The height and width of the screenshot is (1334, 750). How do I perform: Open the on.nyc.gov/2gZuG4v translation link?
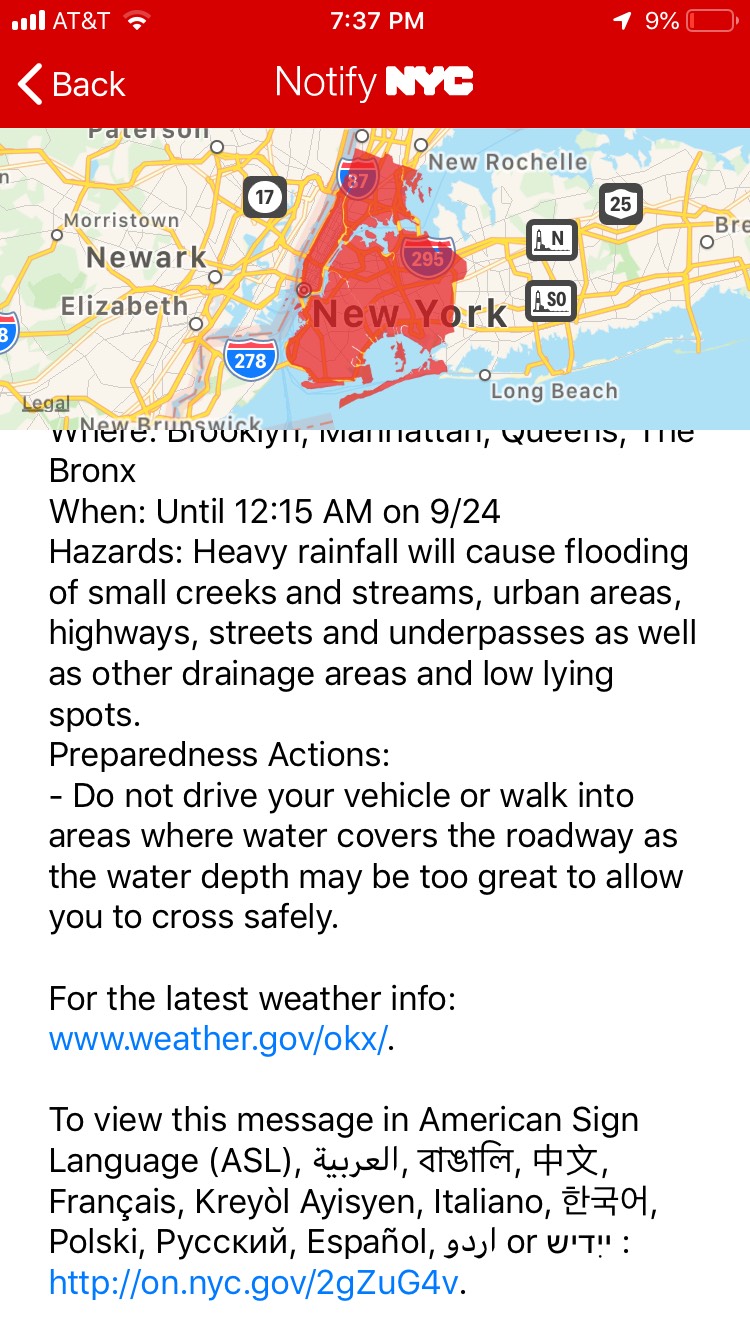click(x=255, y=1283)
